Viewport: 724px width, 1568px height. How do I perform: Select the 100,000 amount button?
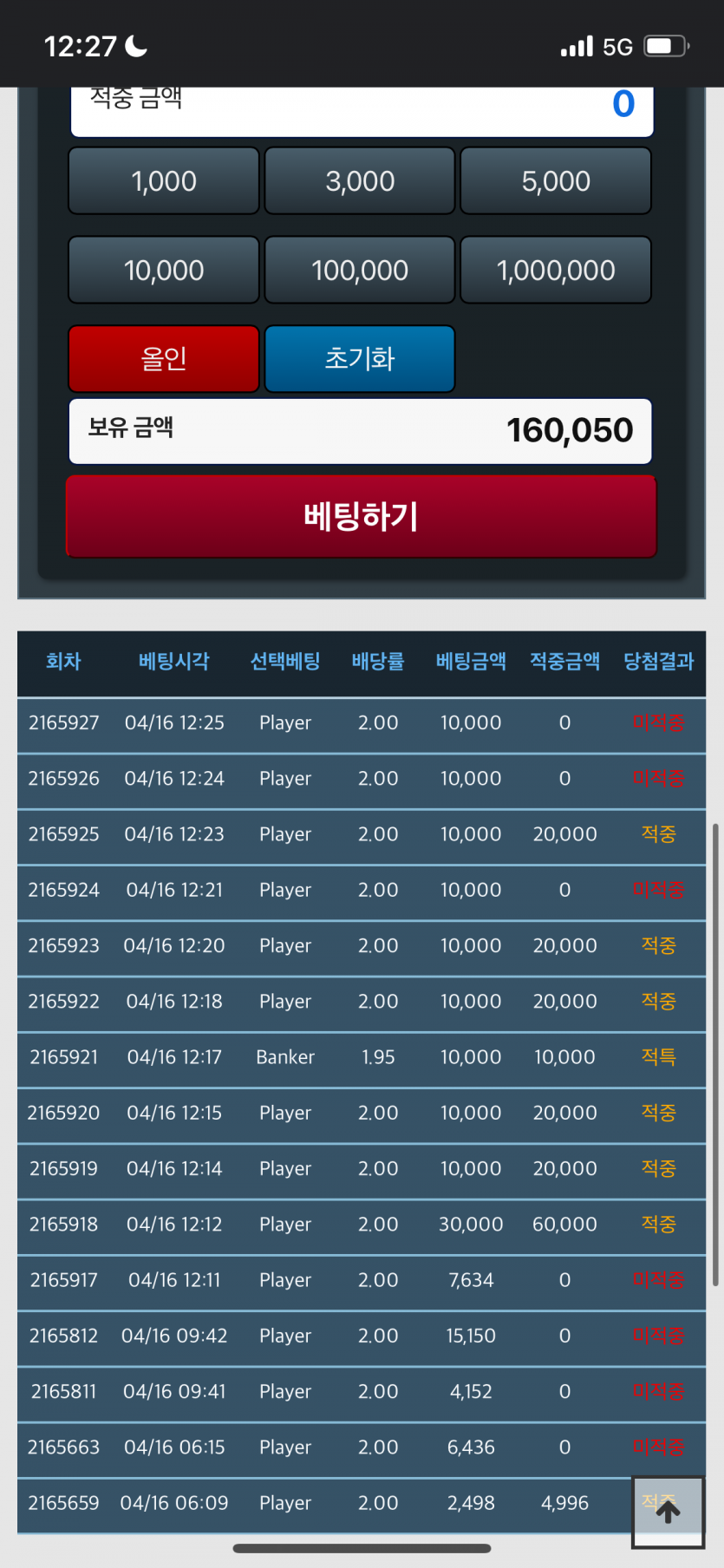[x=360, y=271]
